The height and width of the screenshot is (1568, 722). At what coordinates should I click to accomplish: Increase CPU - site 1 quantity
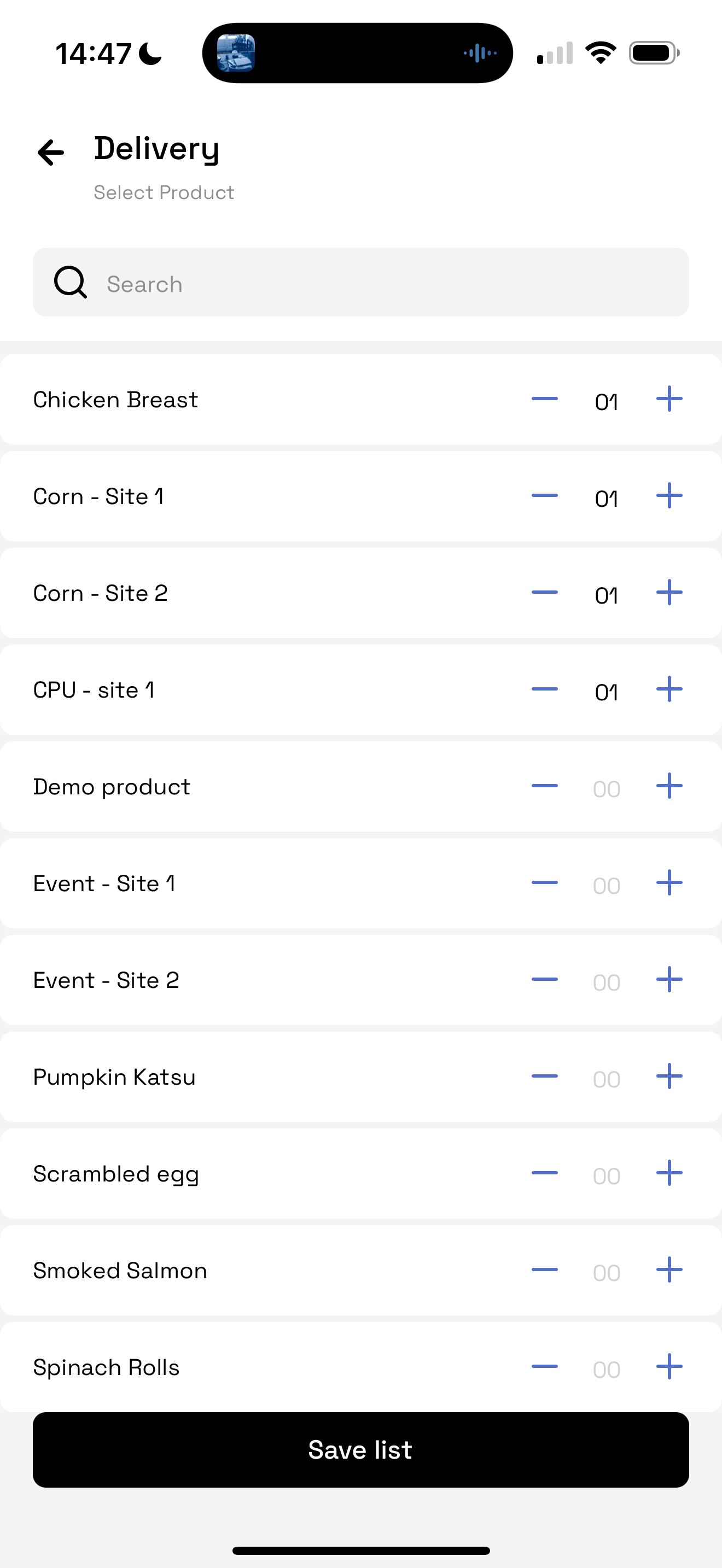click(x=668, y=689)
